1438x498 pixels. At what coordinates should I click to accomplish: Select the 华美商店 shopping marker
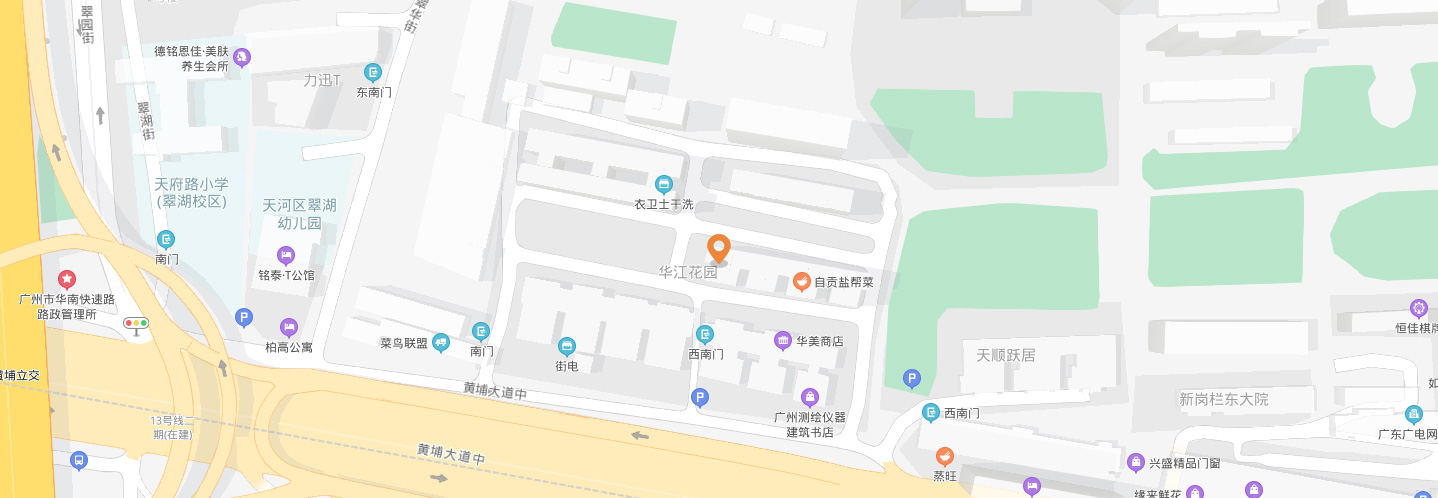(783, 341)
